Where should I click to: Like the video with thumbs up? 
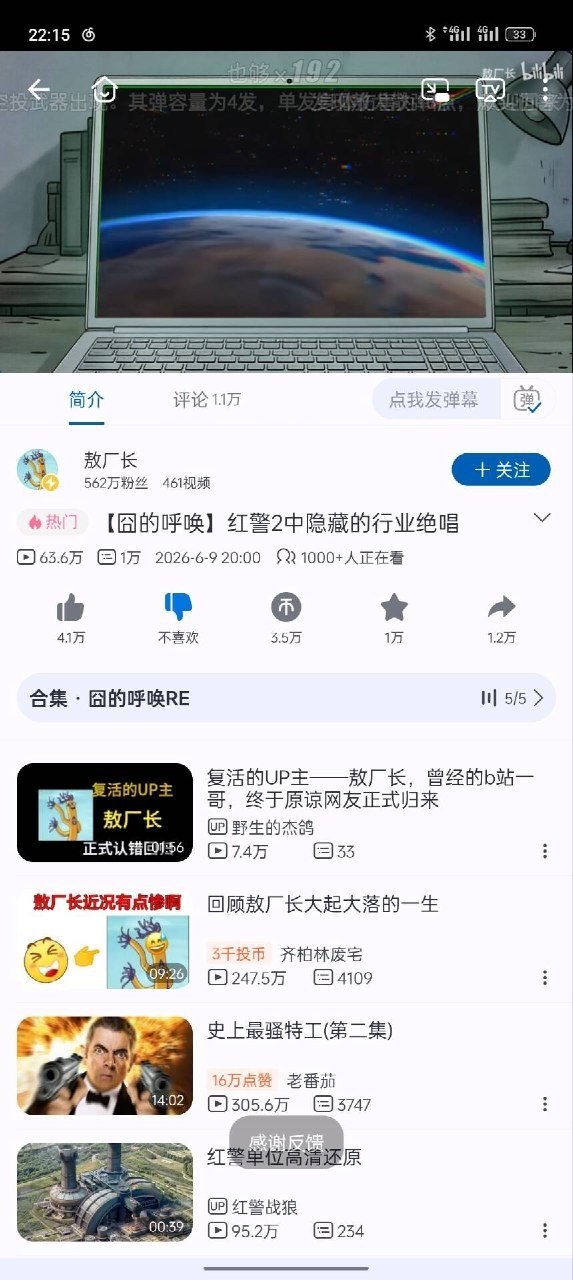(70, 607)
